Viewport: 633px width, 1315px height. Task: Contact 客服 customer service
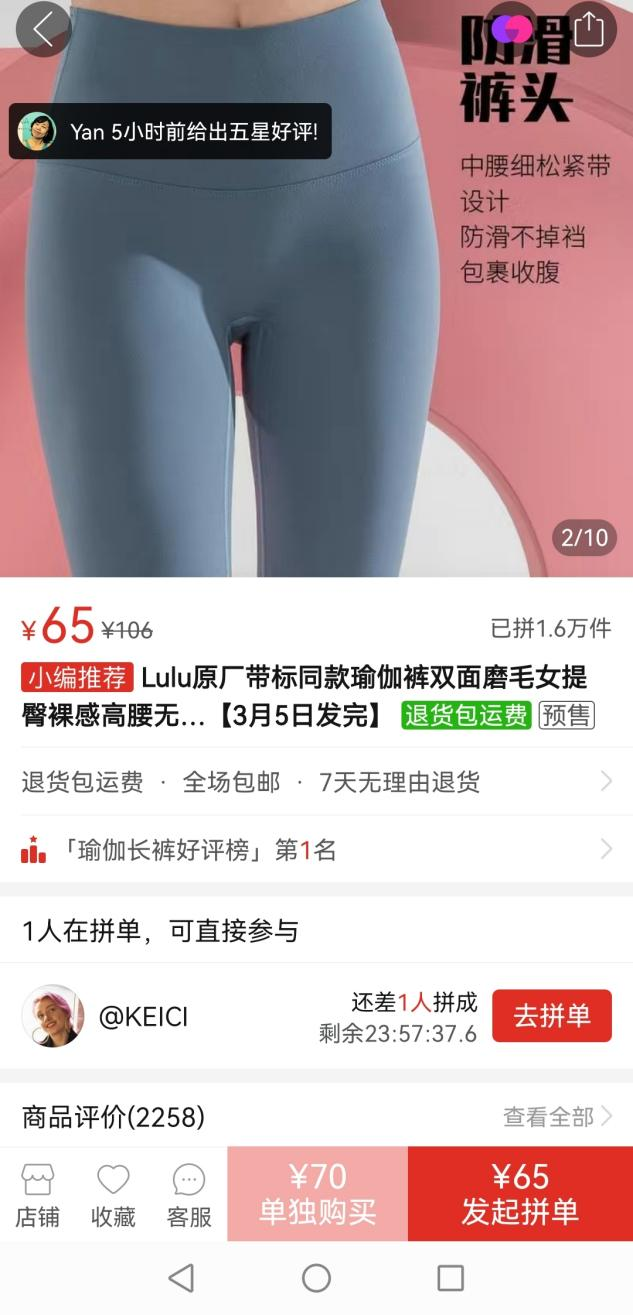(x=189, y=1195)
